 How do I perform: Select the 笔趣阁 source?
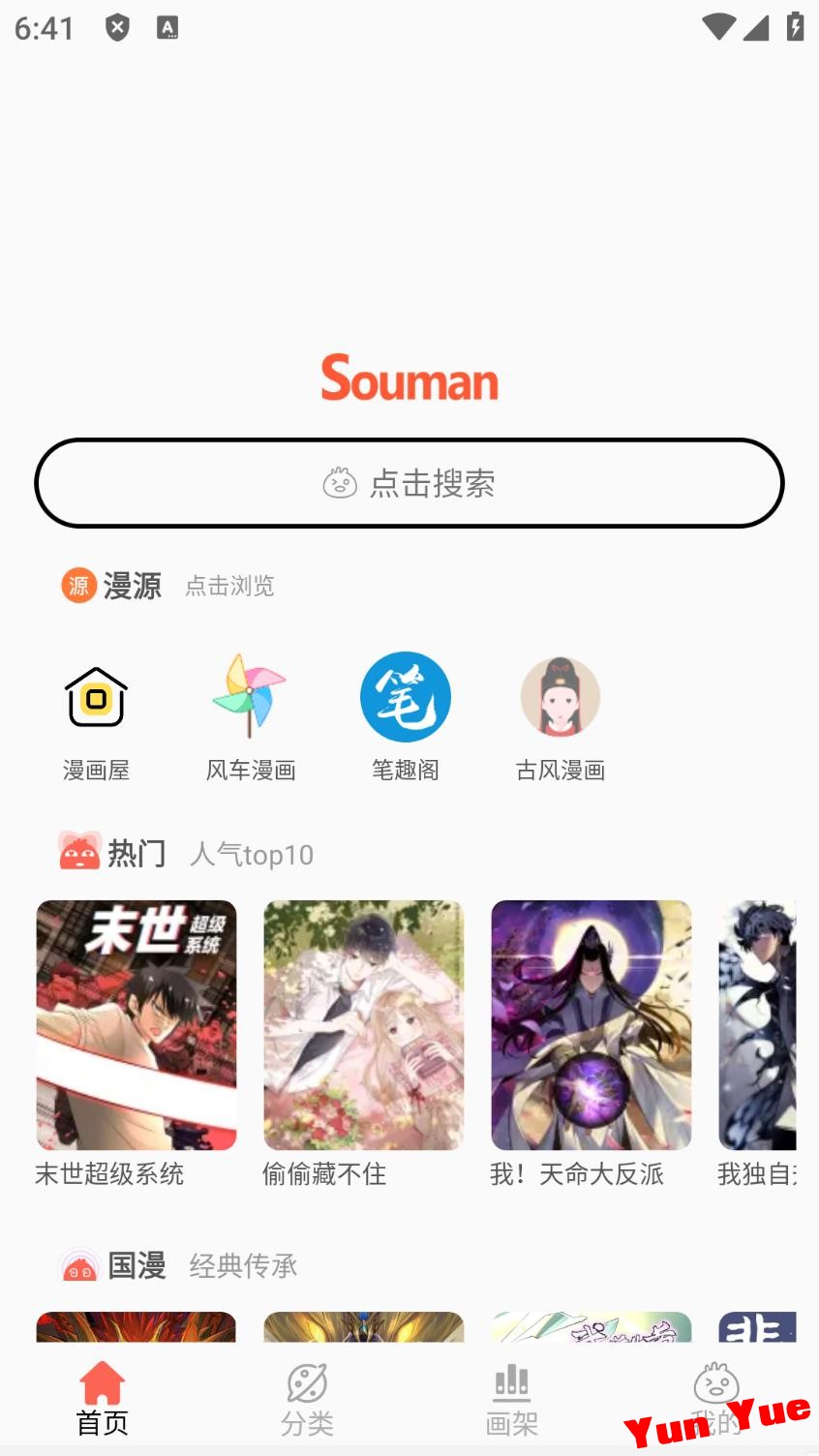[x=405, y=714]
